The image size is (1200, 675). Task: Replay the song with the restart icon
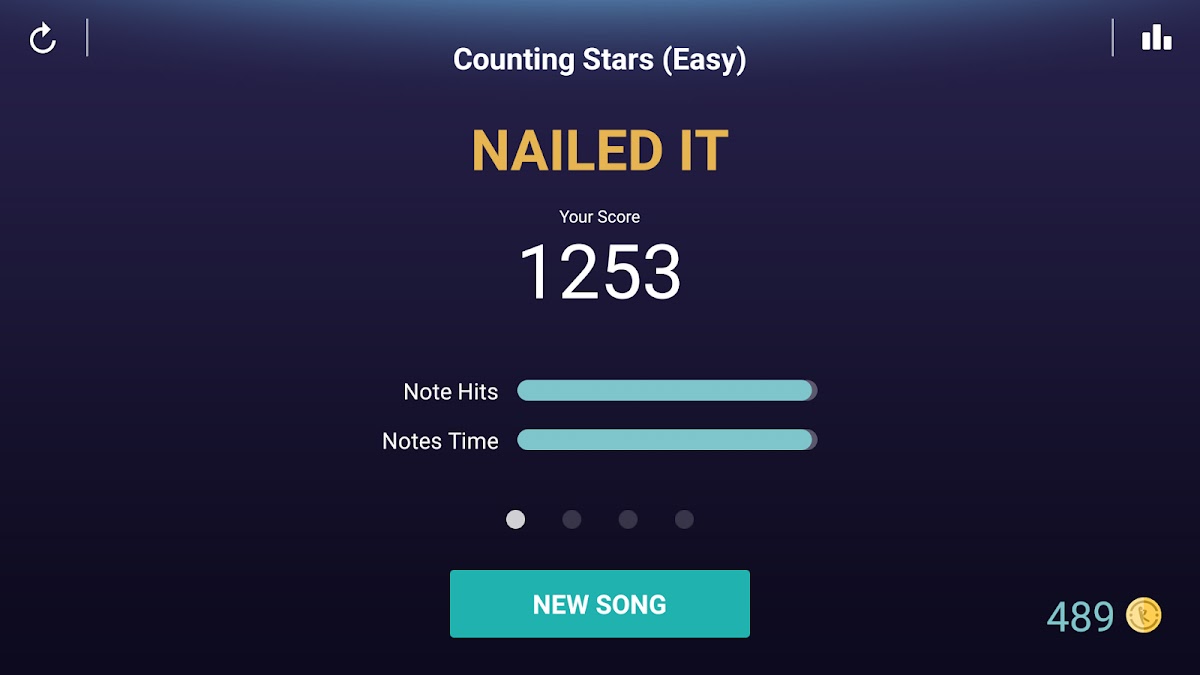pyautogui.click(x=43, y=39)
